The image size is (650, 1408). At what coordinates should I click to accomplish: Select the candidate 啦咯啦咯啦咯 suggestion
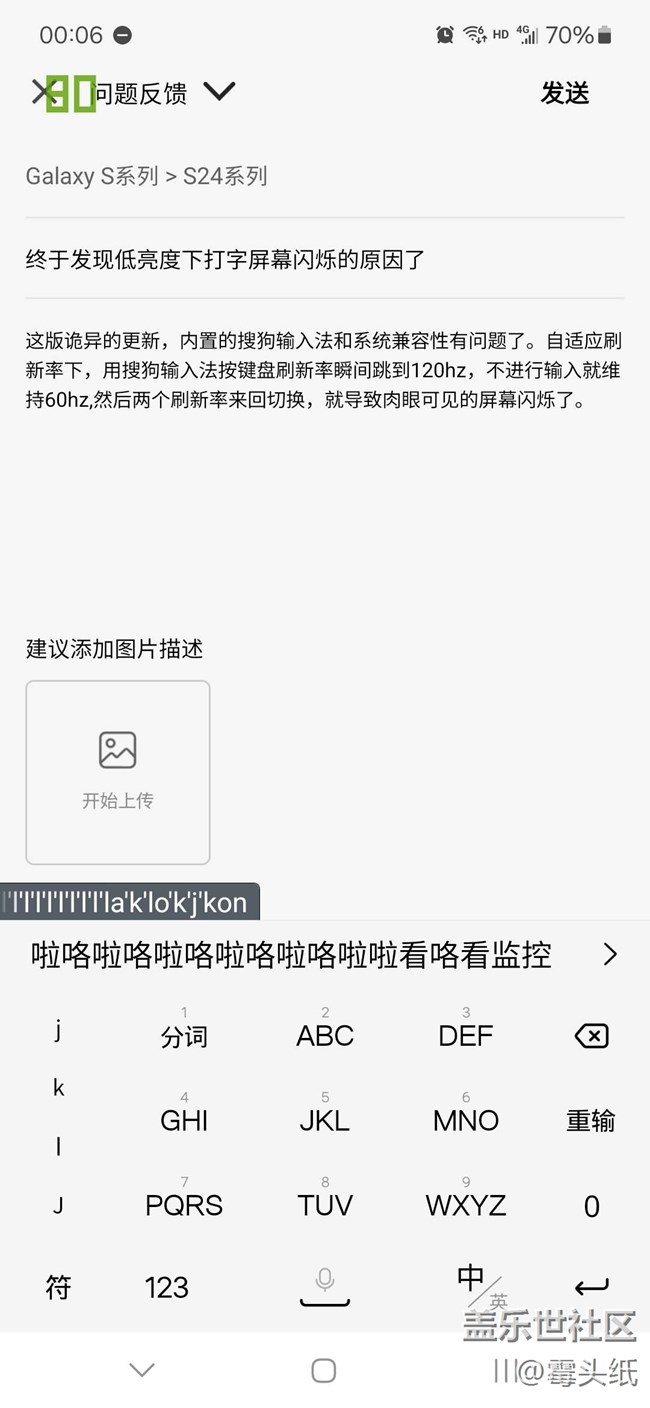291,955
